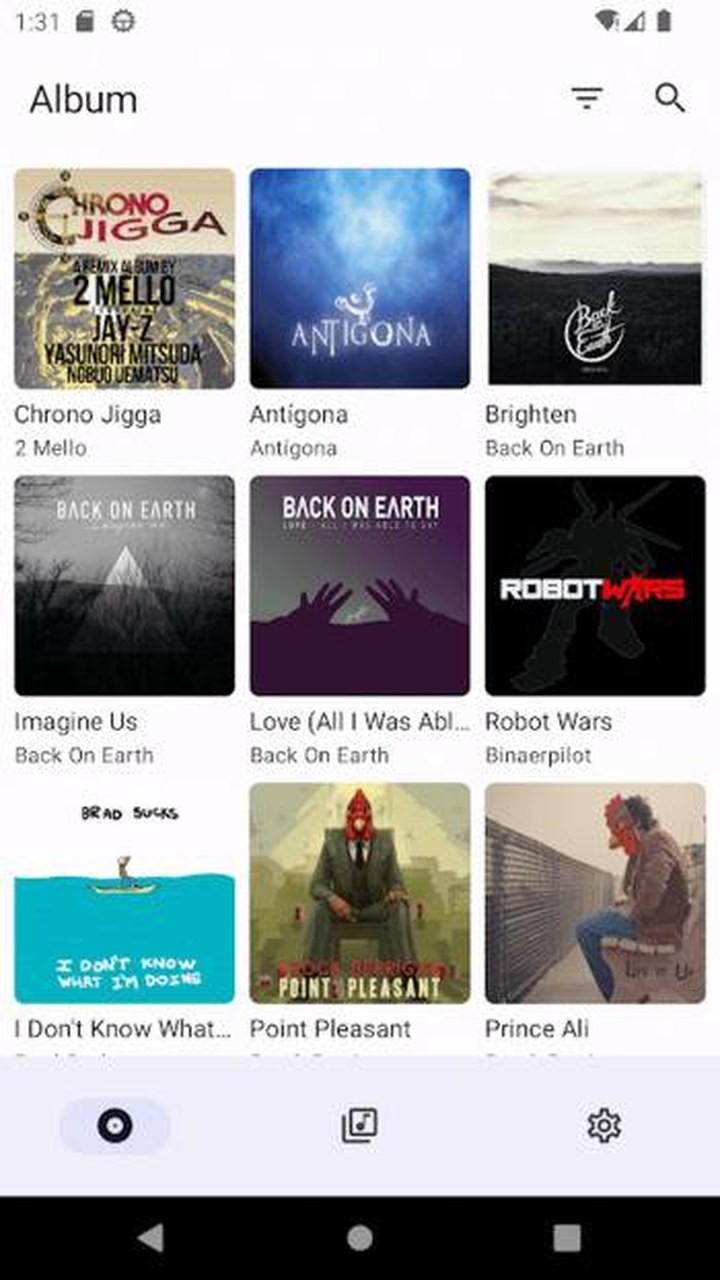Open the sort and filter options
Viewport: 720px width, 1280px height.
(x=587, y=98)
